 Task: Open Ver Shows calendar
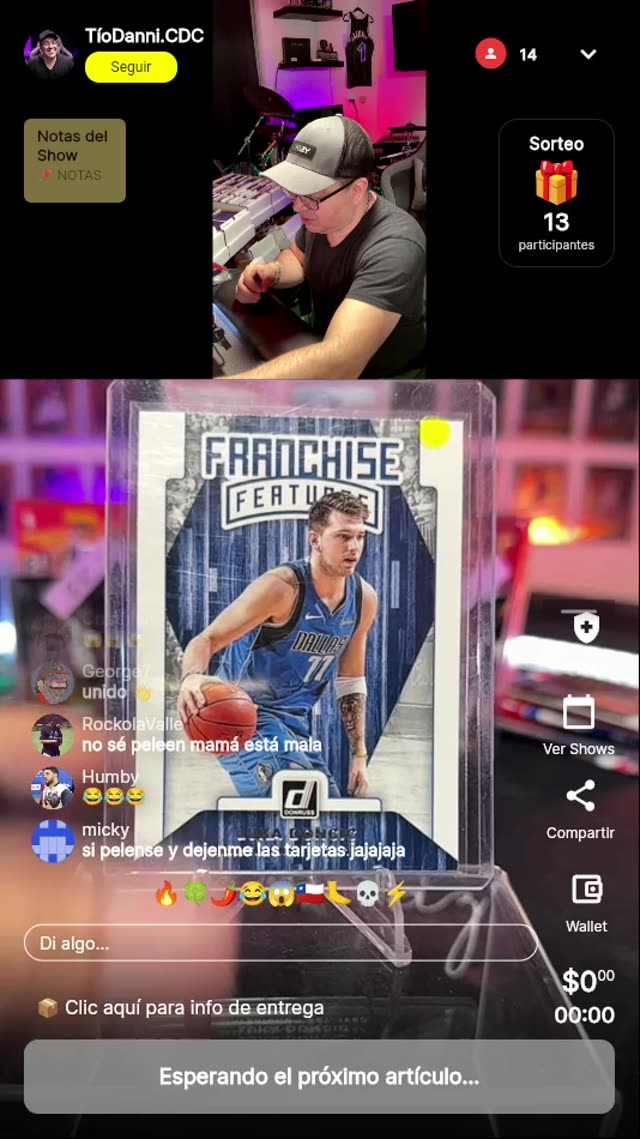[579, 724]
